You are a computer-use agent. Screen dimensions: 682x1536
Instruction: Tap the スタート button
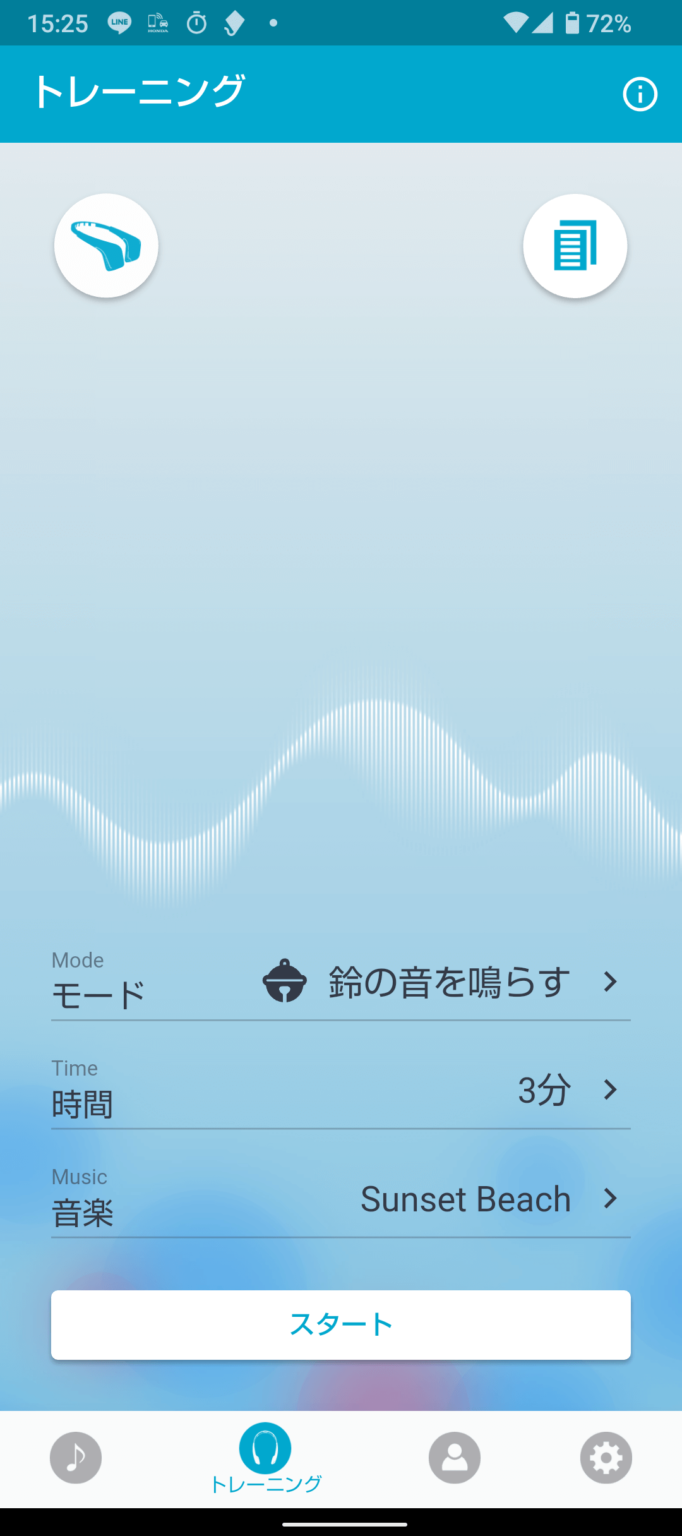[341, 1325]
